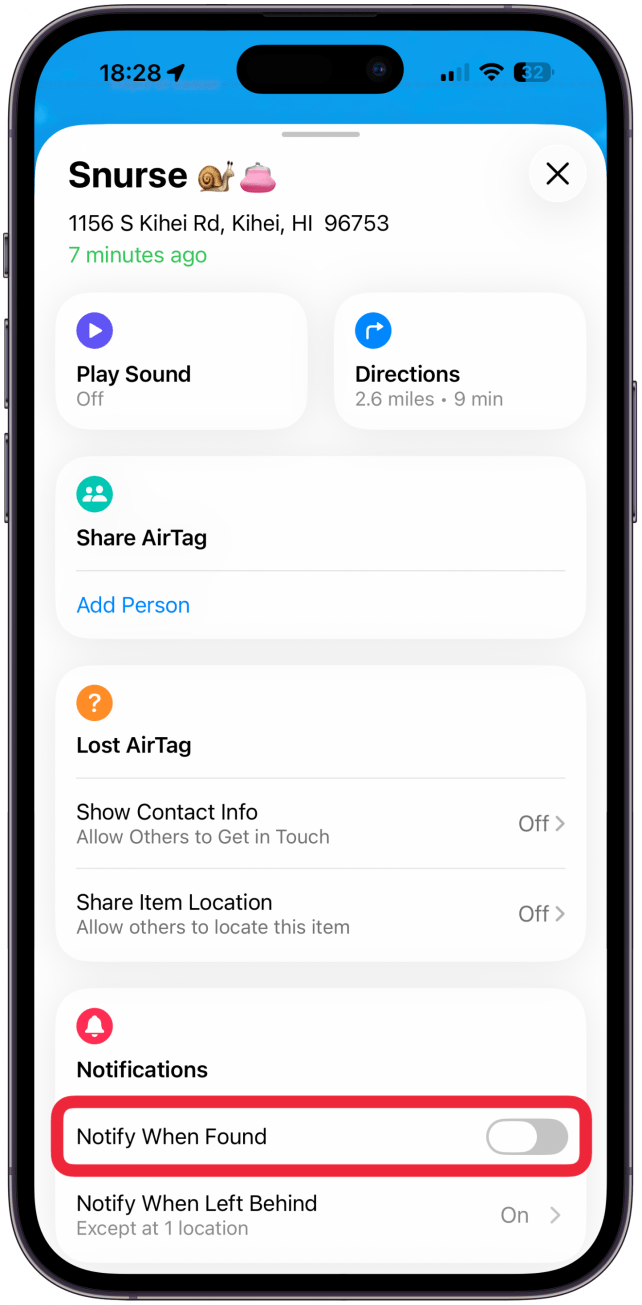Enable Notify When Found switch

click(526, 1137)
